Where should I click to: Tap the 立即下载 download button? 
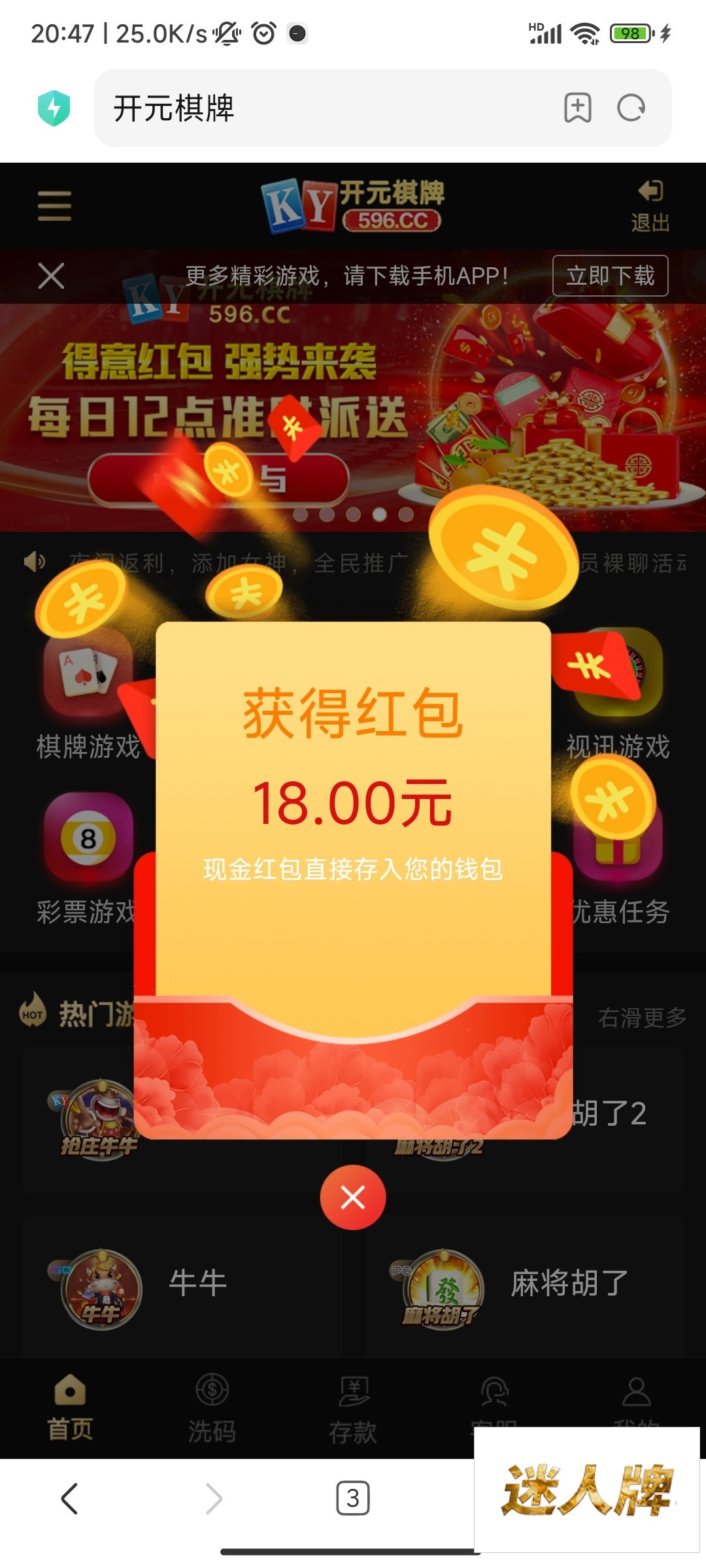(x=610, y=276)
